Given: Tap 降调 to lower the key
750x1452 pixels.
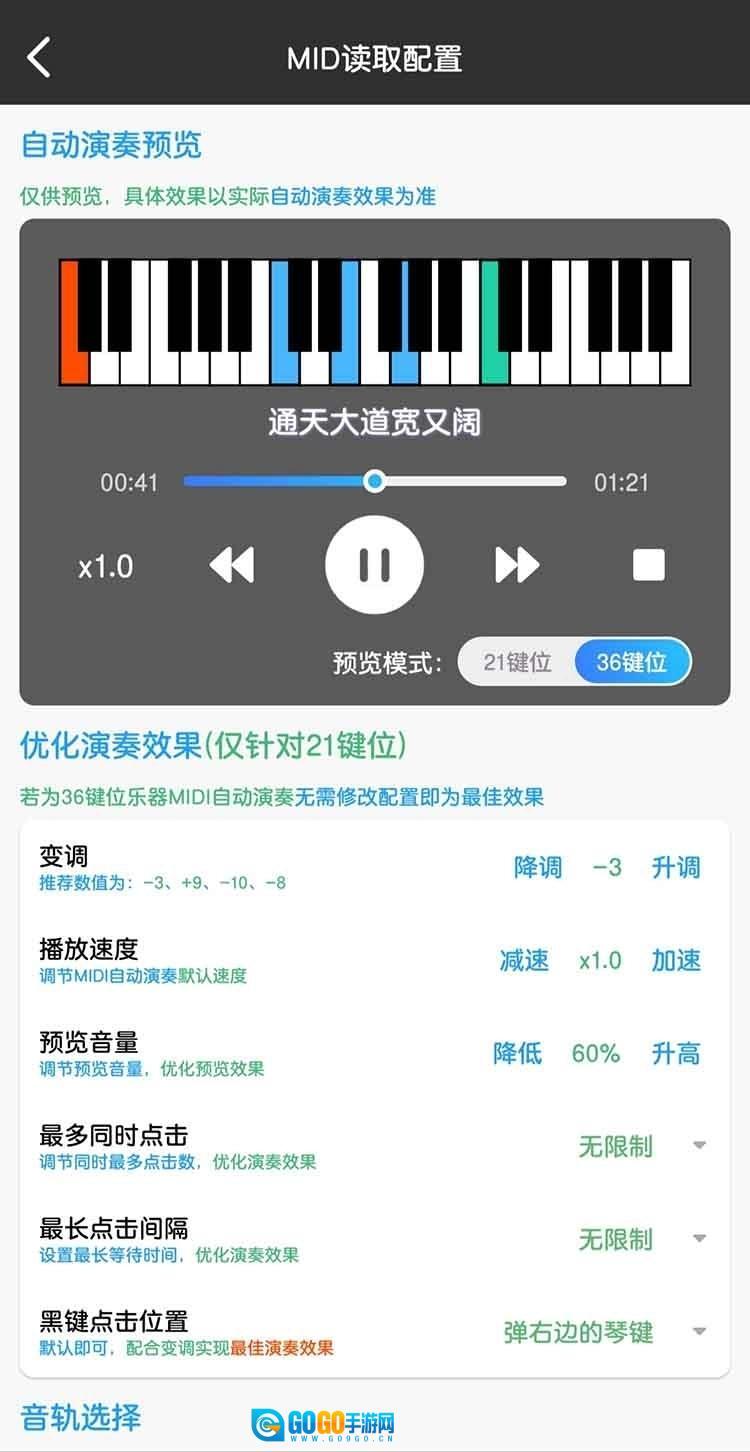Looking at the screenshot, I should click(538, 867).
